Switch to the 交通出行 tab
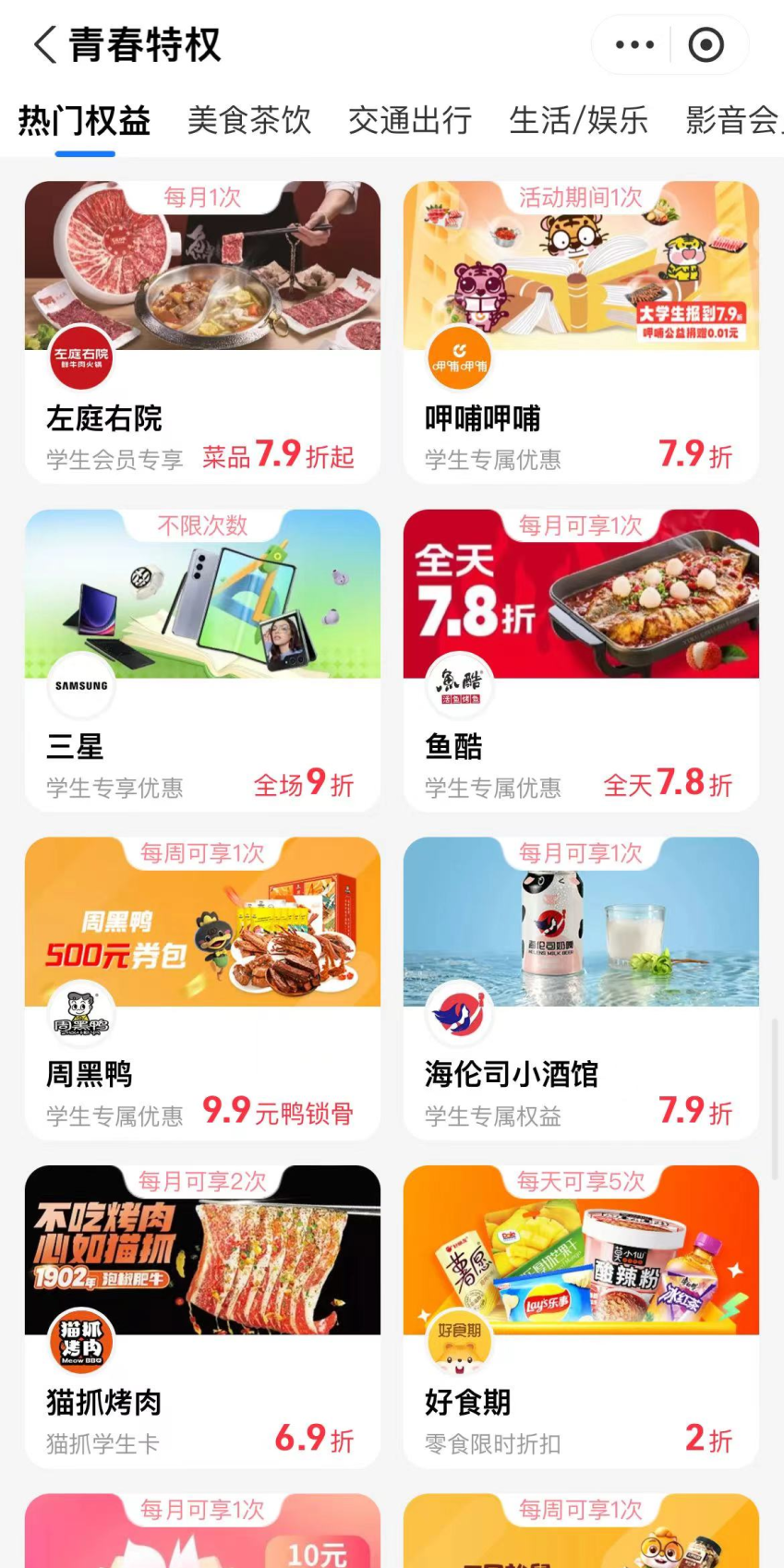The height and width of the screenshot is (1568, 784). click(410, 120)
